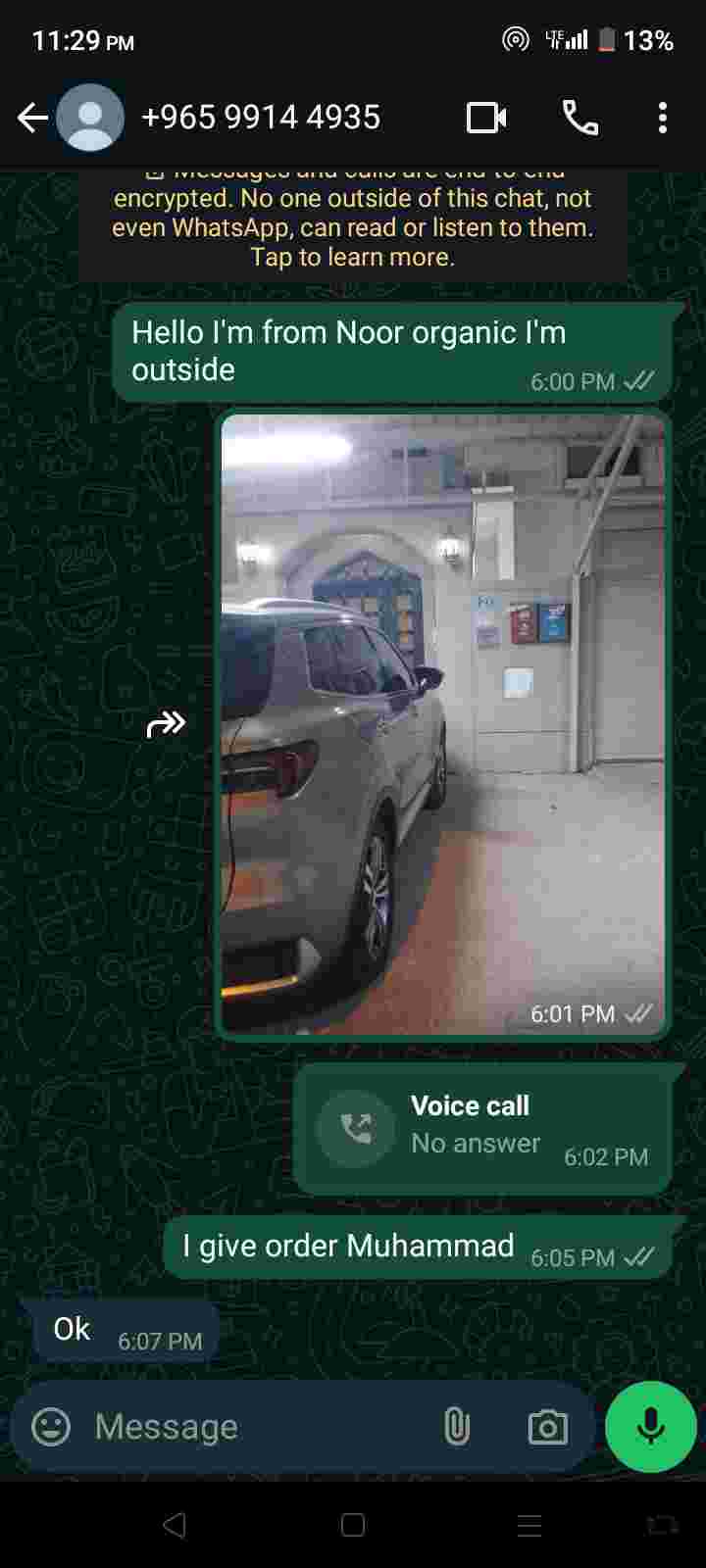Screen dimensions: 706x1568
Task: Call back from the Voice call entry
Action: [x=356, y=1129]
